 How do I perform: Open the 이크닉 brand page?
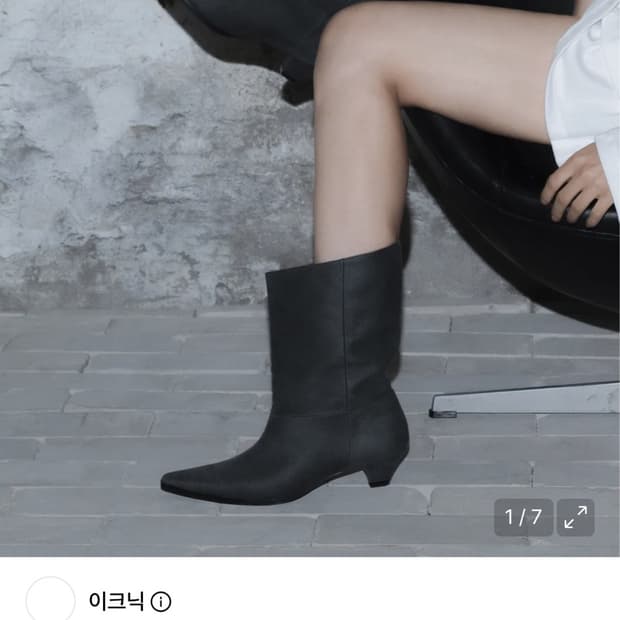tap(116, 601)
